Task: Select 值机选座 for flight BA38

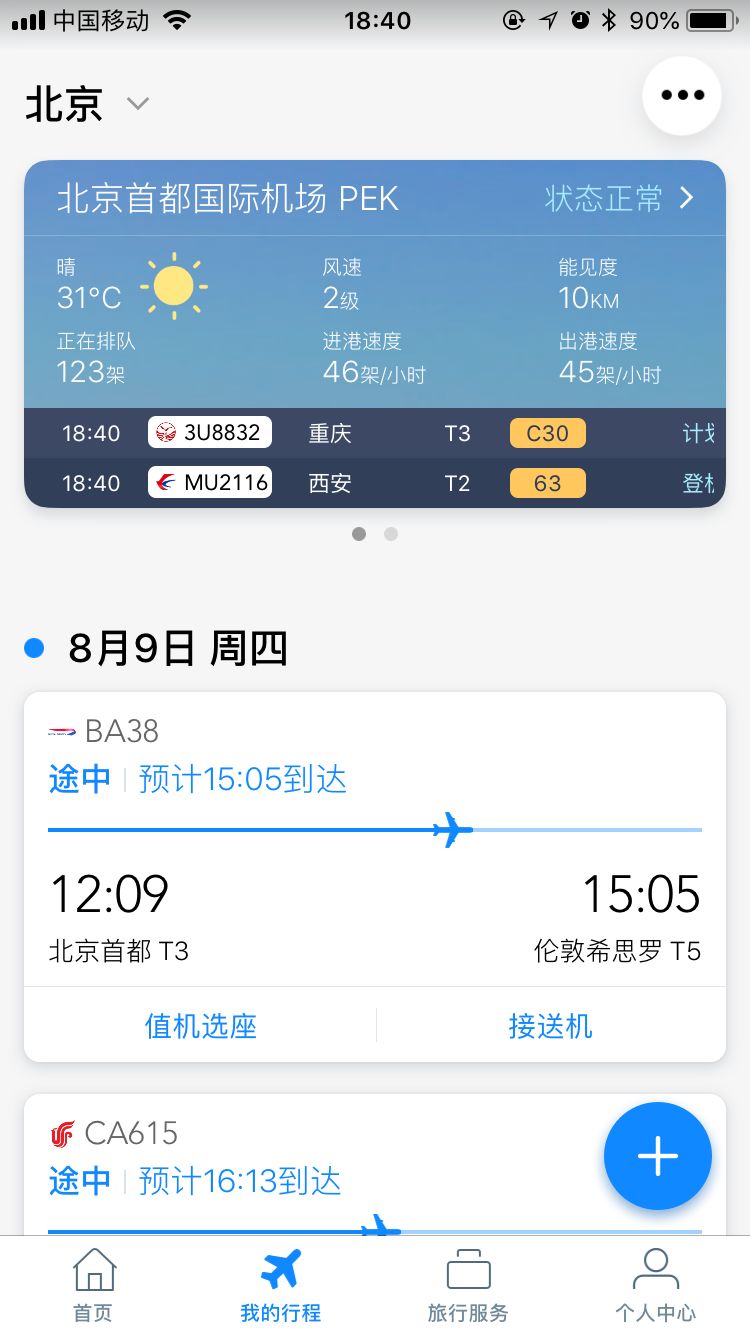Action: click(200, 1026)
